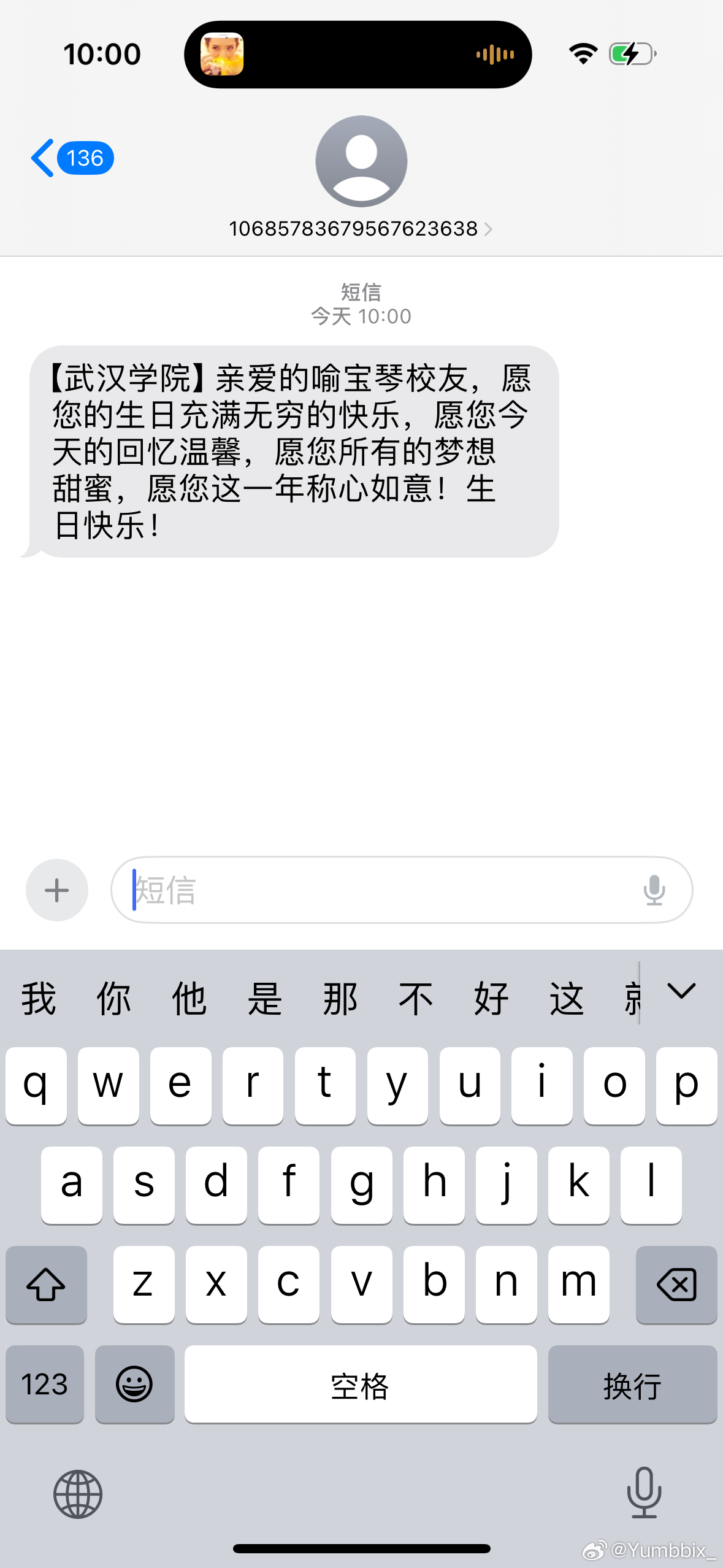723x1568 pixels.
Task: Insert the suggested word 我
Action: pos(39,998)
